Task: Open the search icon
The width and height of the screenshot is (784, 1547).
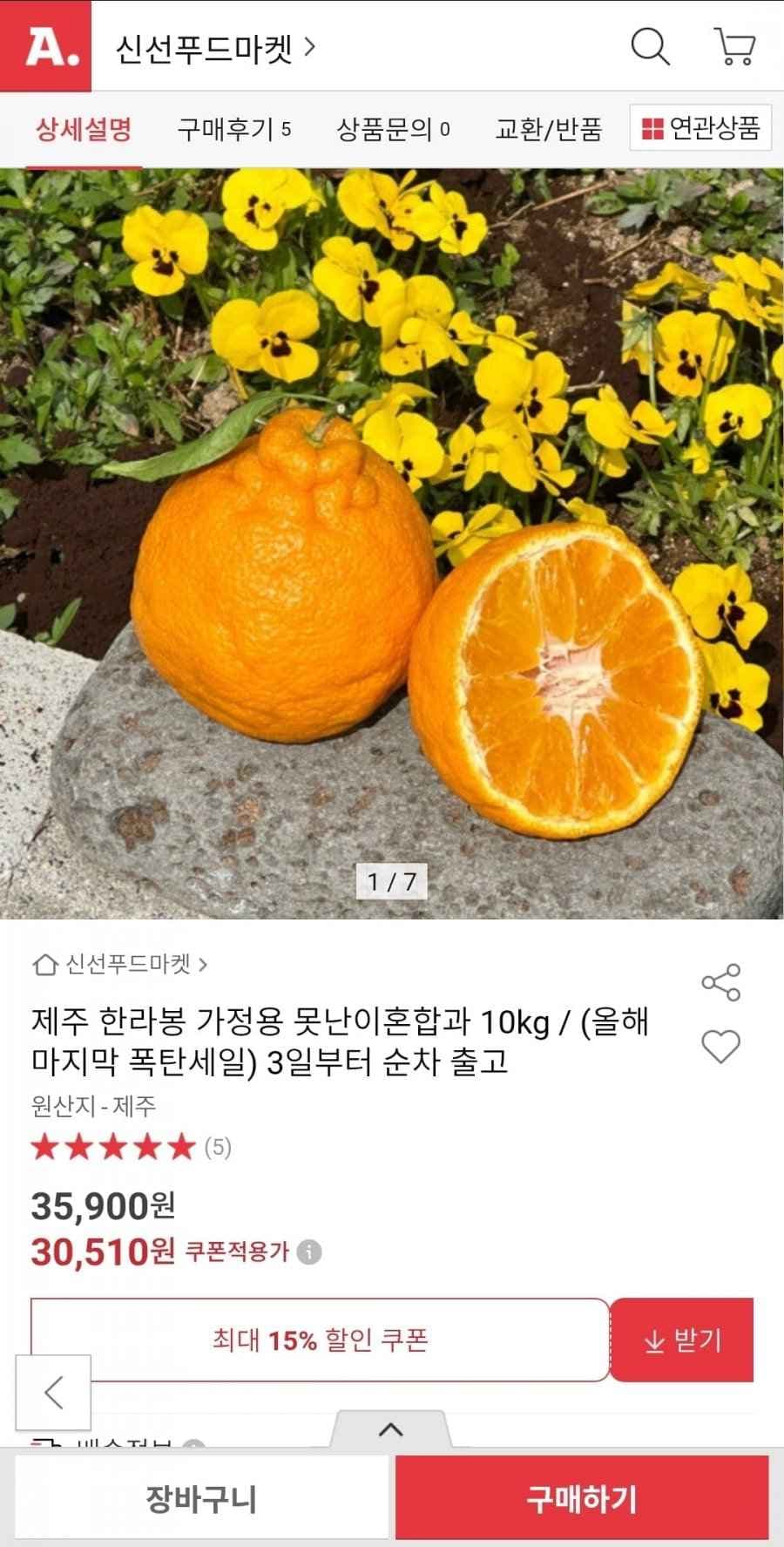Action: tap(649, 50)
